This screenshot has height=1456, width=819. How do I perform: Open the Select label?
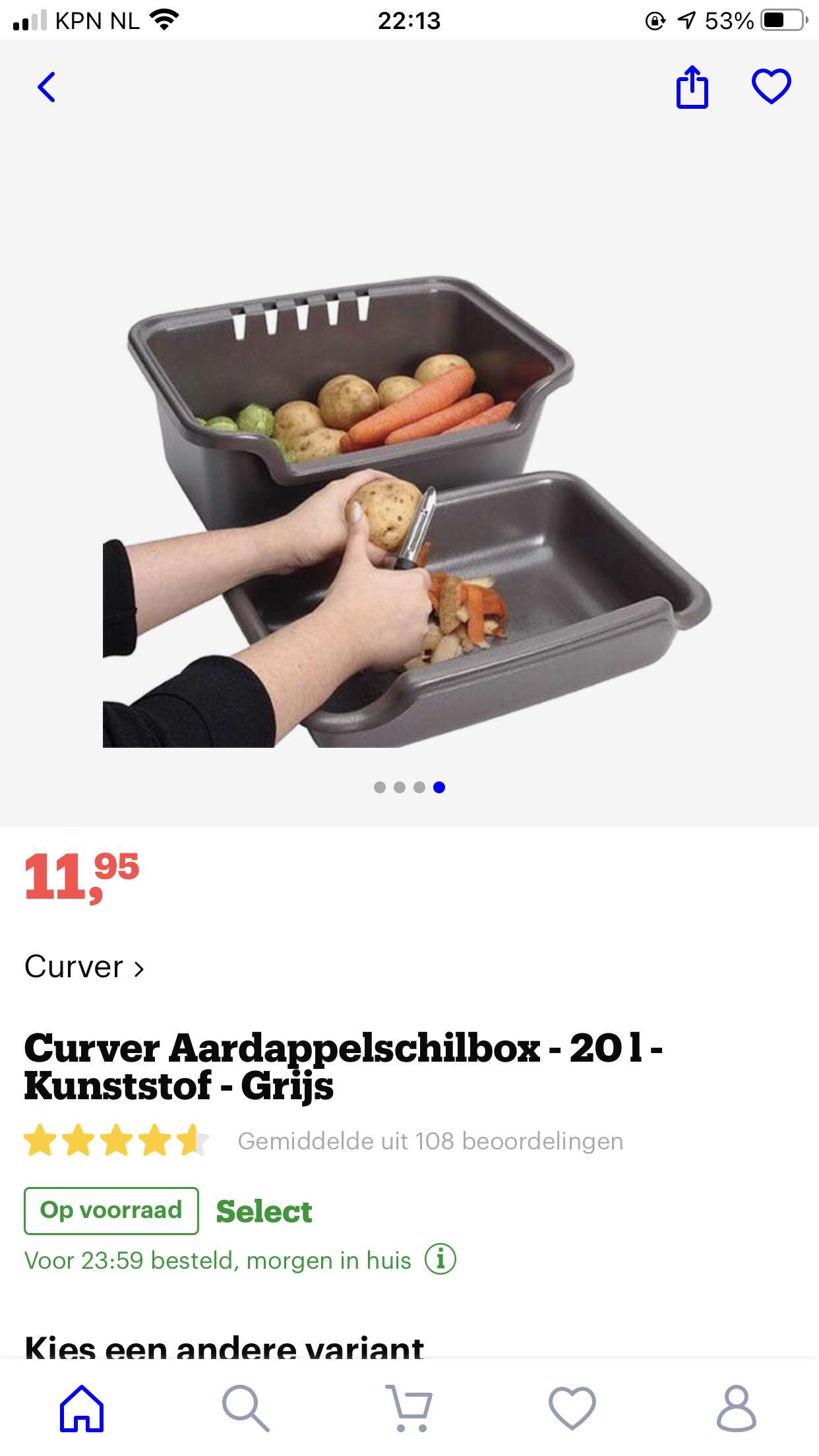(264, 1211)
